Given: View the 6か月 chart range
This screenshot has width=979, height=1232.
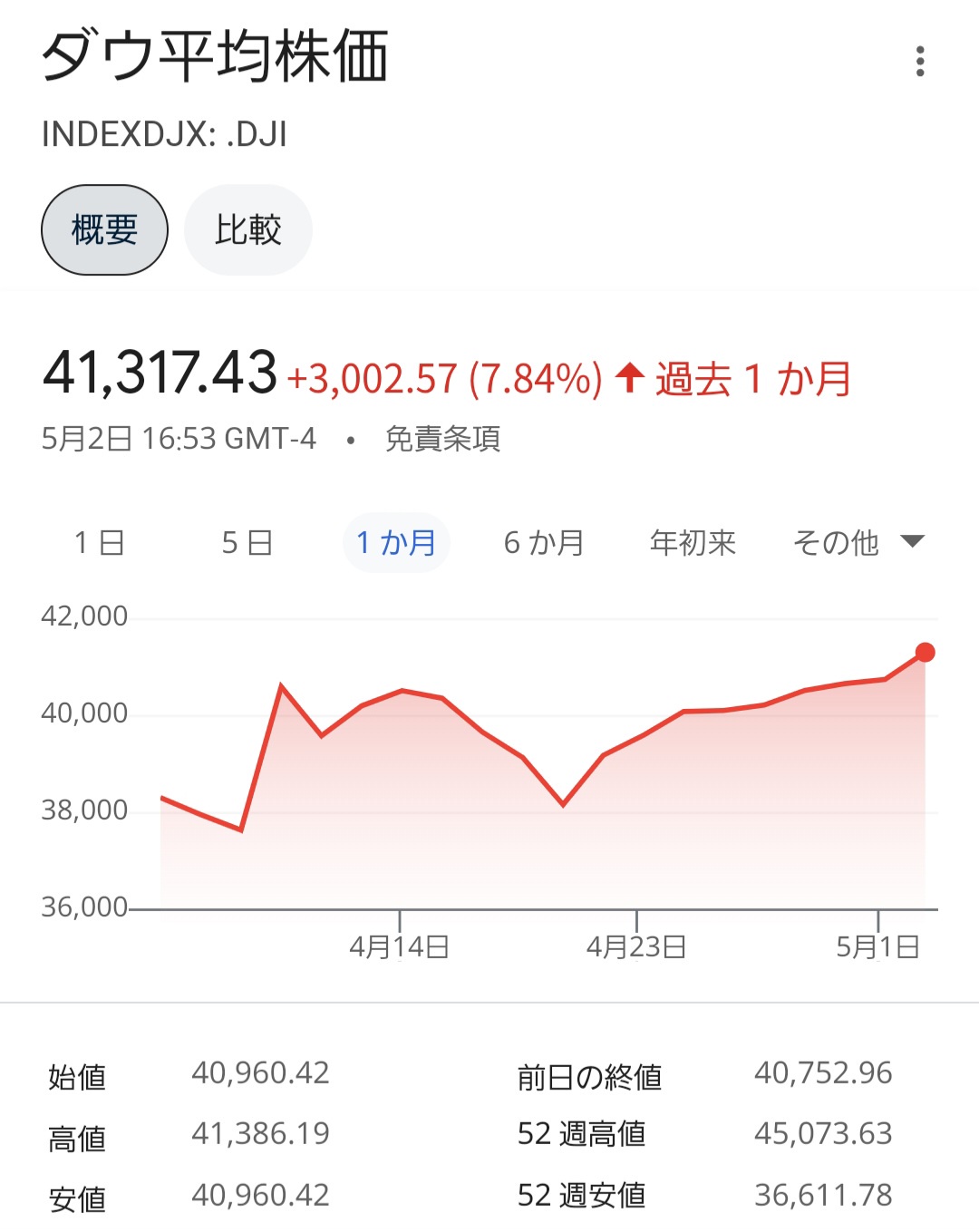Looking at the screenshot, I should [x=544, y=543].
